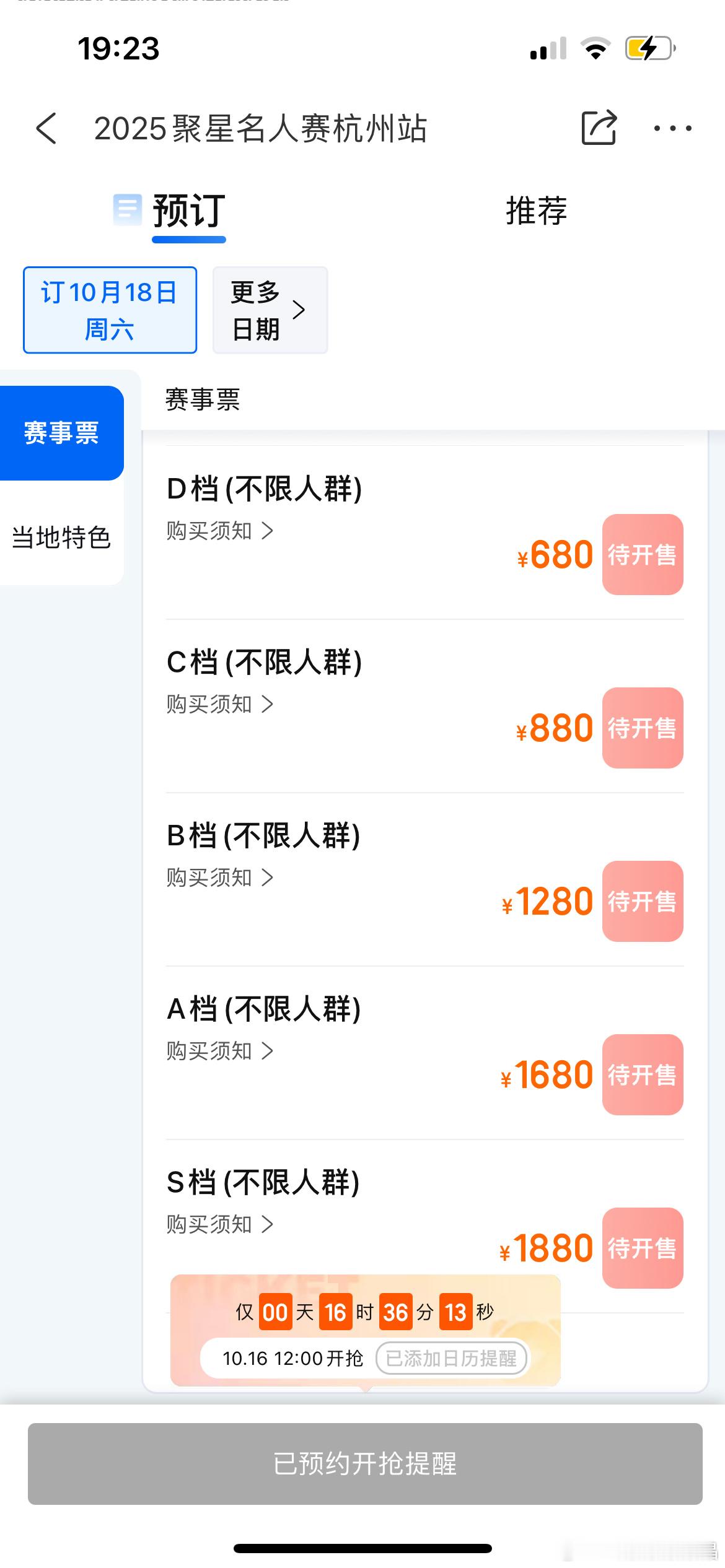Open 购买须知 for S档 ticket
Image resolution: width=725 pixels, height=1568 pixels.
(x=220, y=1224)
